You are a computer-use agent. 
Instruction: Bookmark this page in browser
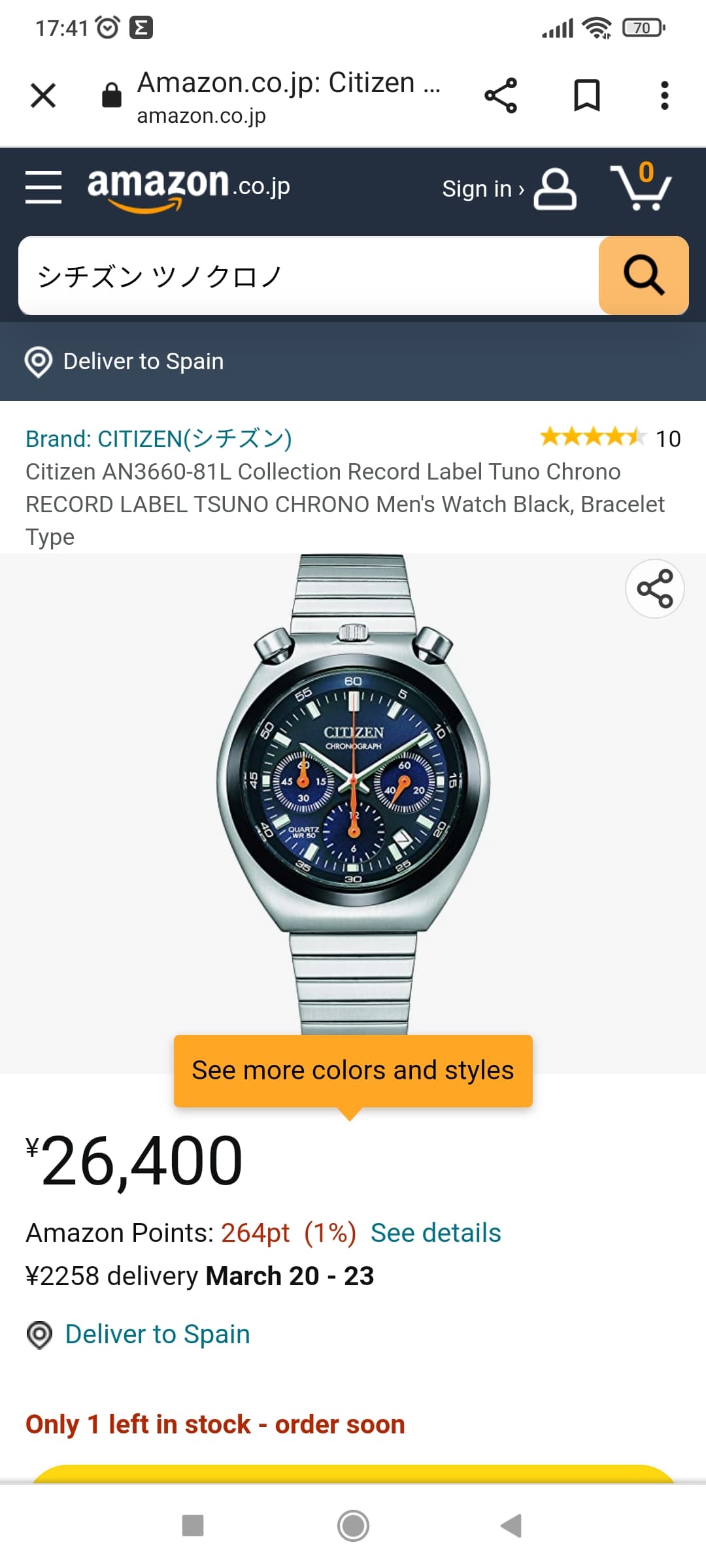click(x=586, y=95)
